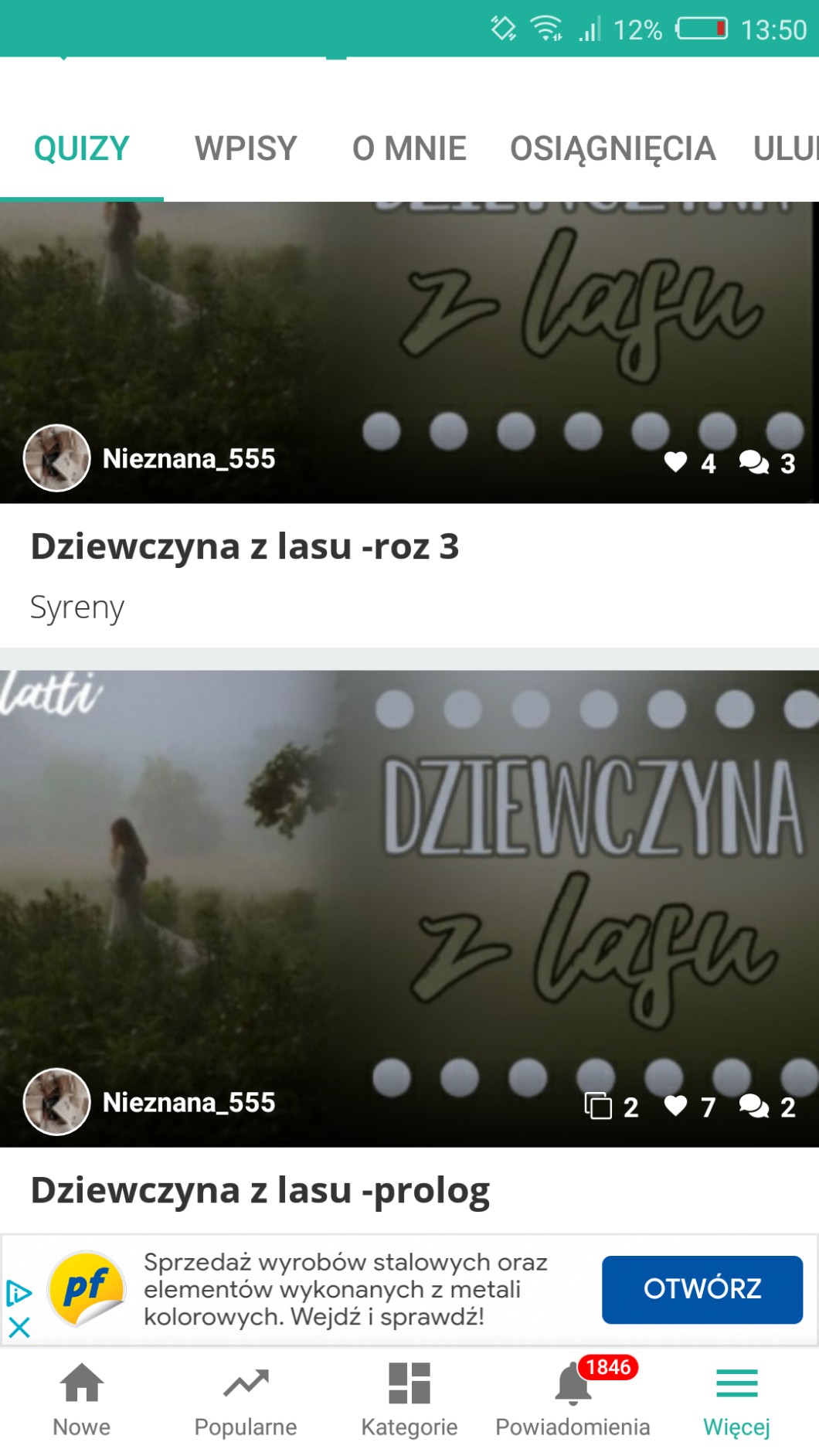
Task: Switch to the WPISY tab
Action: pos(246,148)
